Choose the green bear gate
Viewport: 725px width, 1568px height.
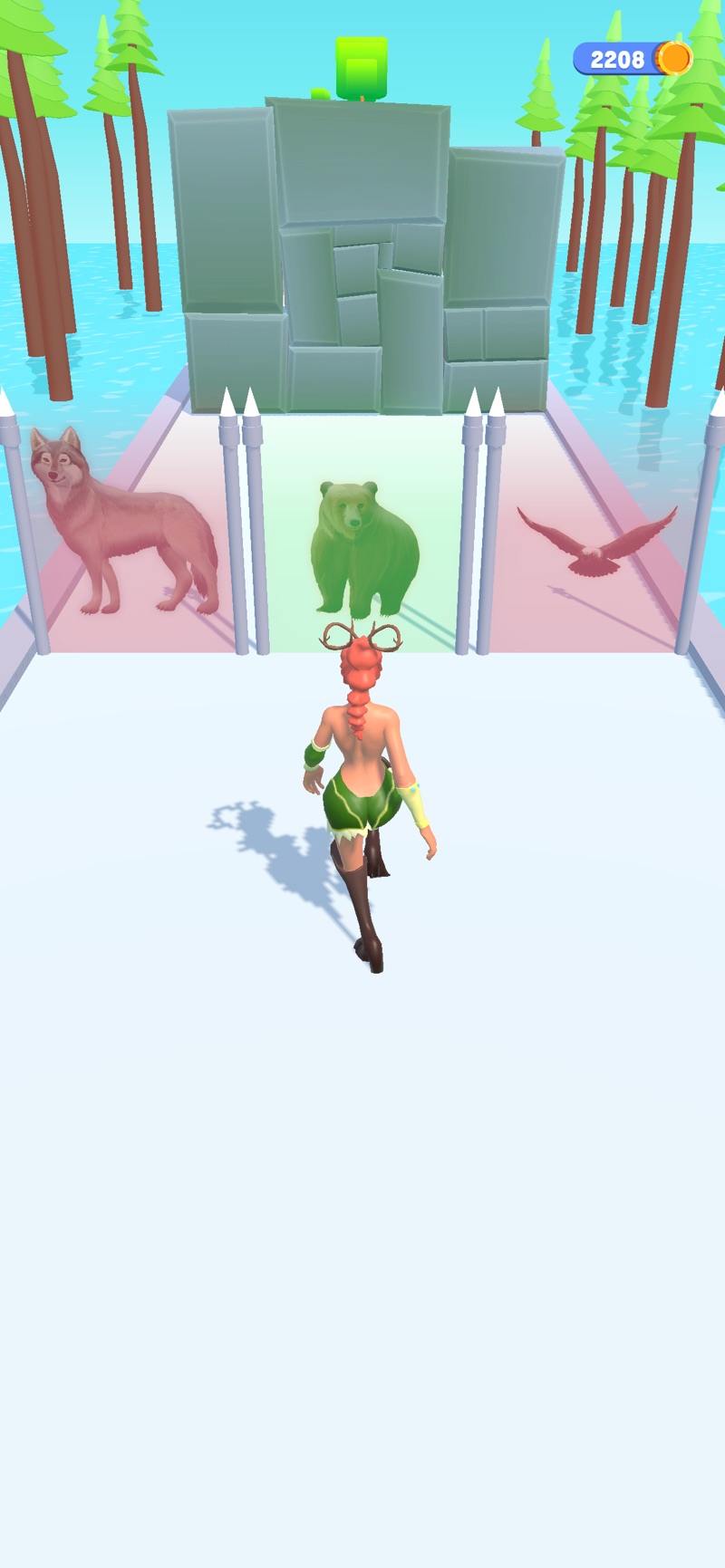363,547
